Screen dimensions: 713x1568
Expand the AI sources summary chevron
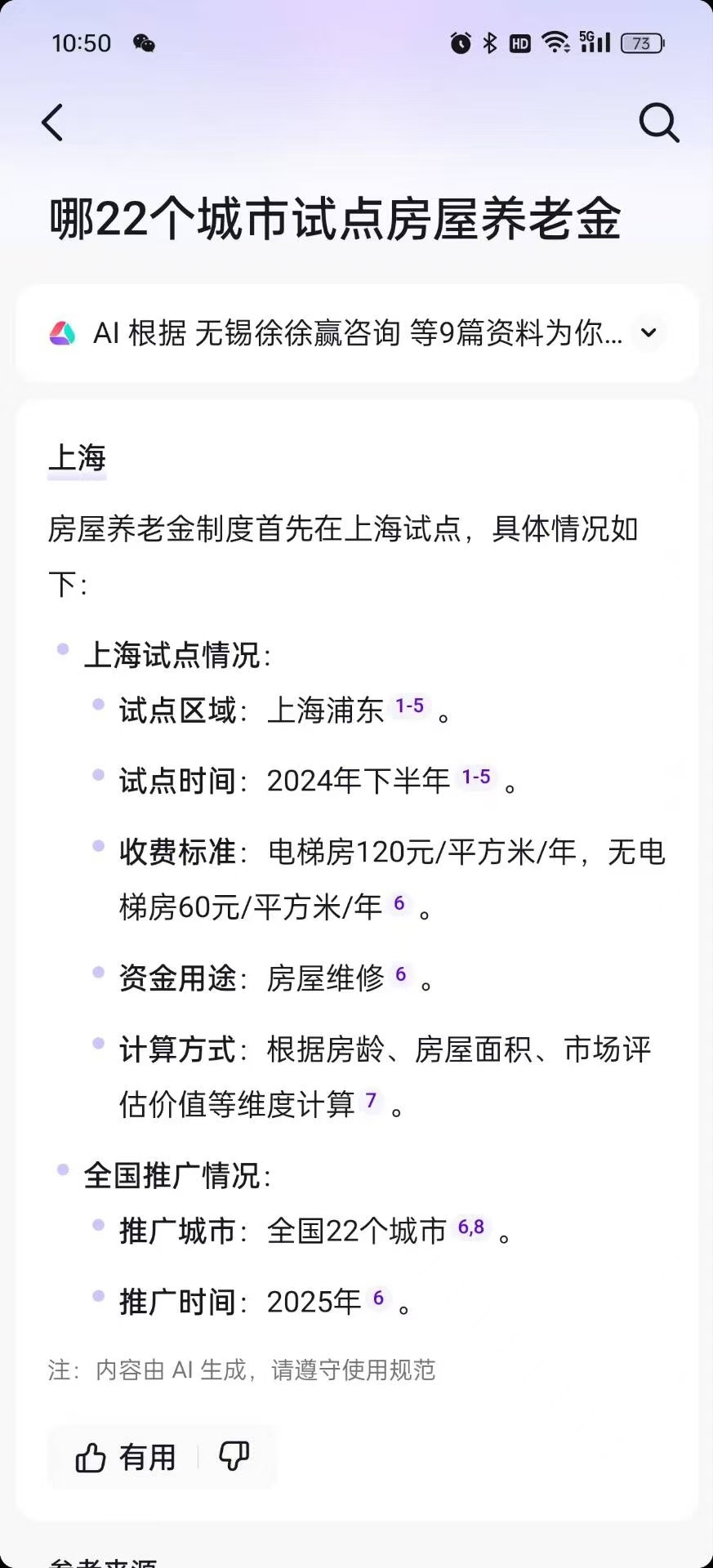coord(648,332)
